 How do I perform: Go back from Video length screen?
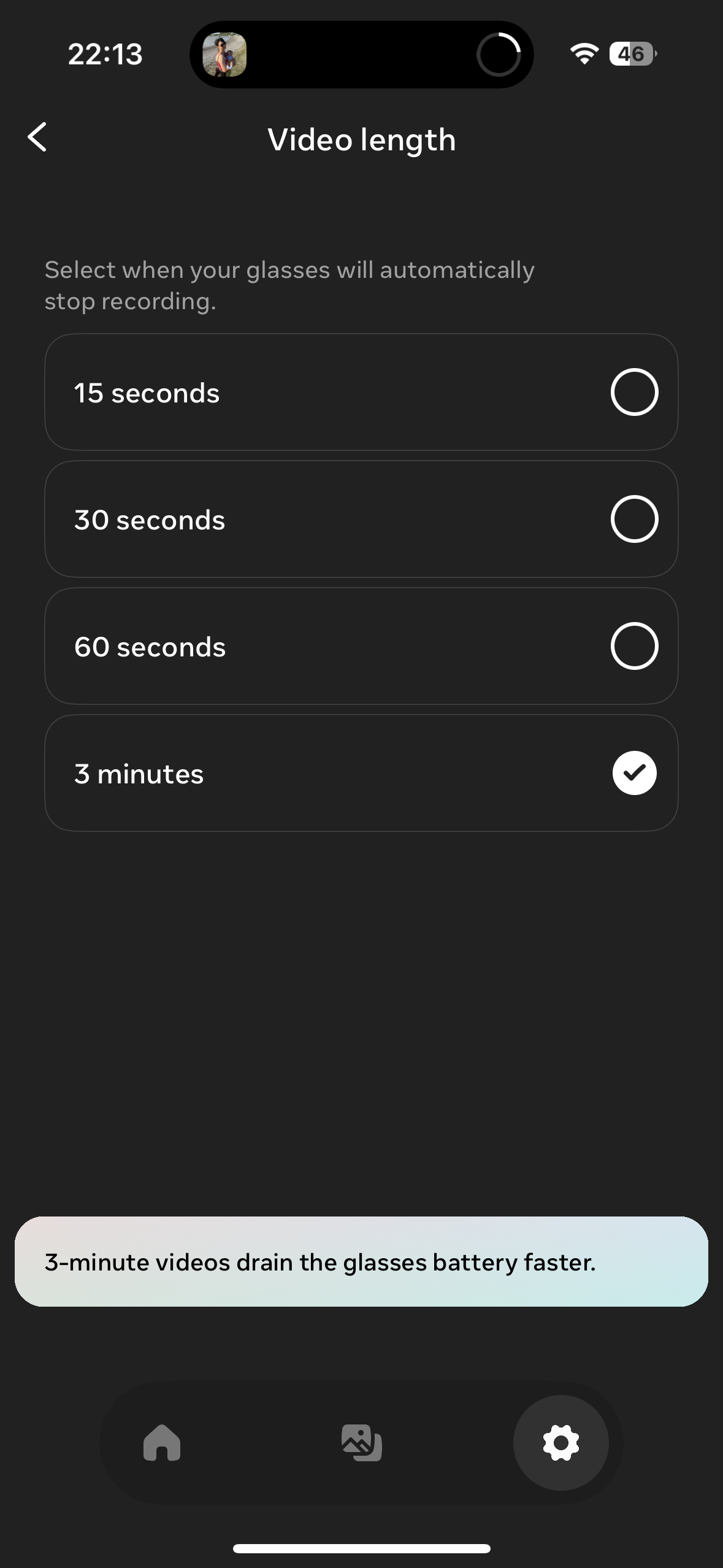pyautogui.click(x=37, y=137)
